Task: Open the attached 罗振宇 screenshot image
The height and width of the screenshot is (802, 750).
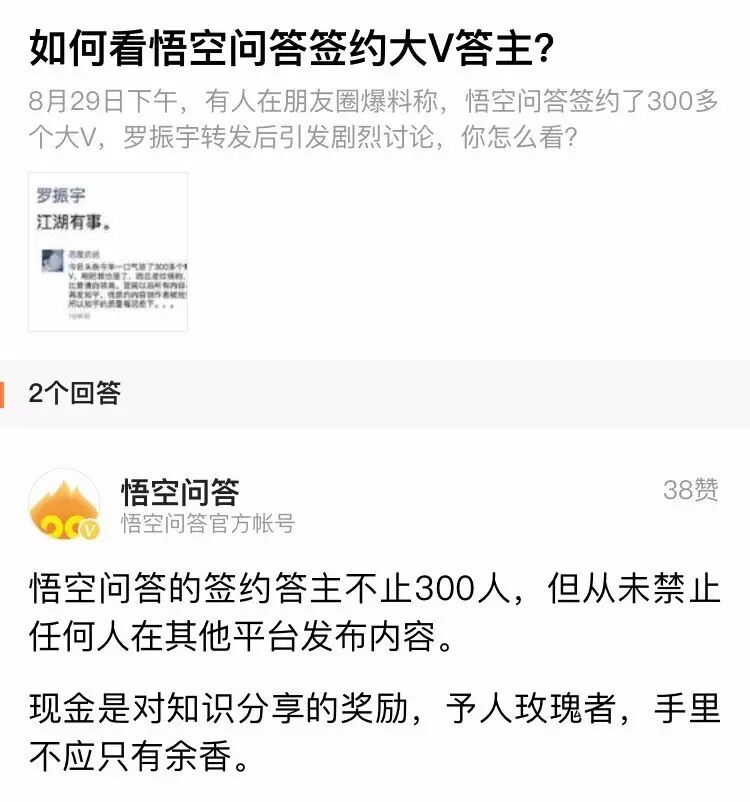Action: (108, 251)
